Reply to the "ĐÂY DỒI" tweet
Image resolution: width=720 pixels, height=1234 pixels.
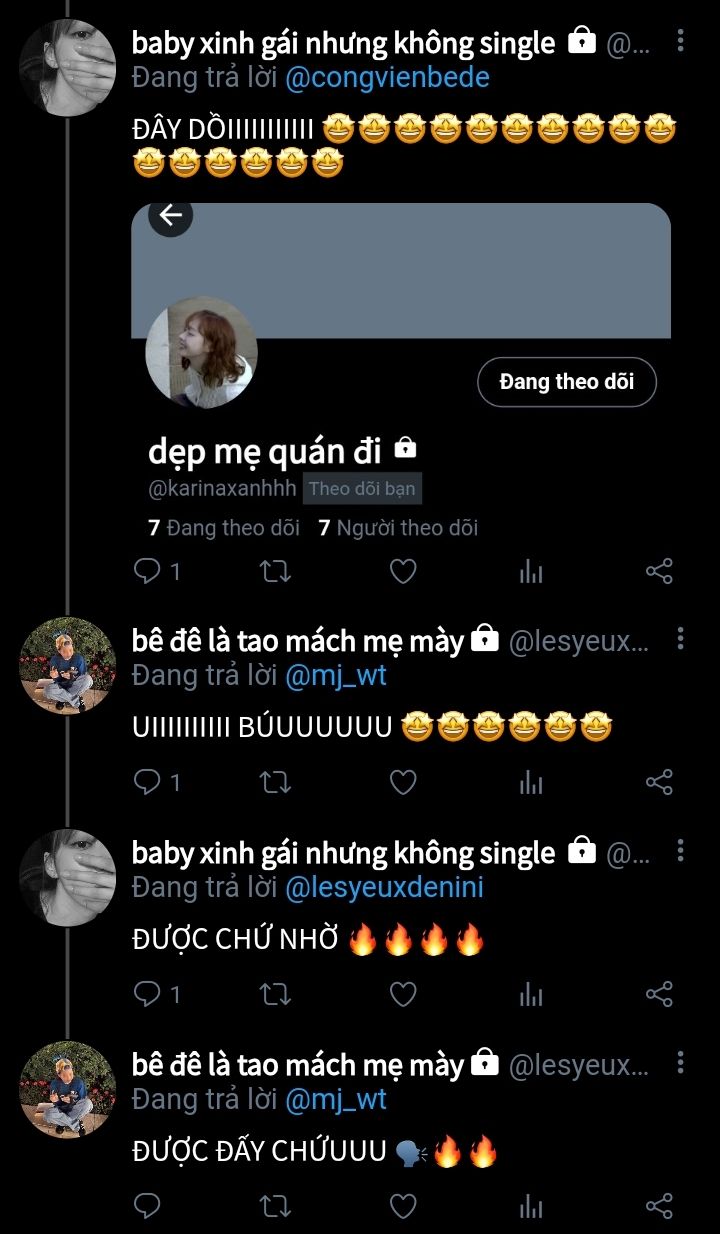tap(148, 571)
